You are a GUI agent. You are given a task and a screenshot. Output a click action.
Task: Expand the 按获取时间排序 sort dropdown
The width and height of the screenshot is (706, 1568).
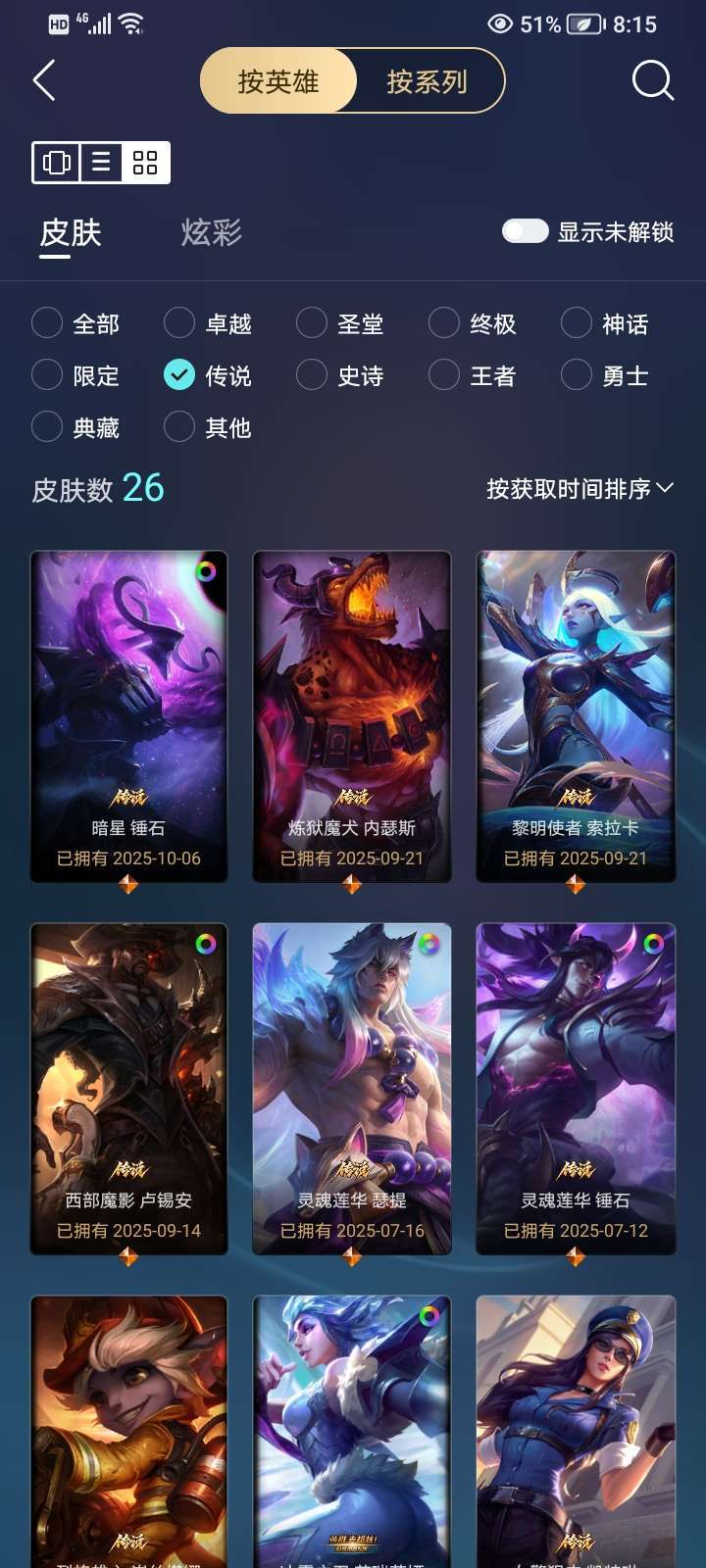pyautogui.click(x=580, y=488)
